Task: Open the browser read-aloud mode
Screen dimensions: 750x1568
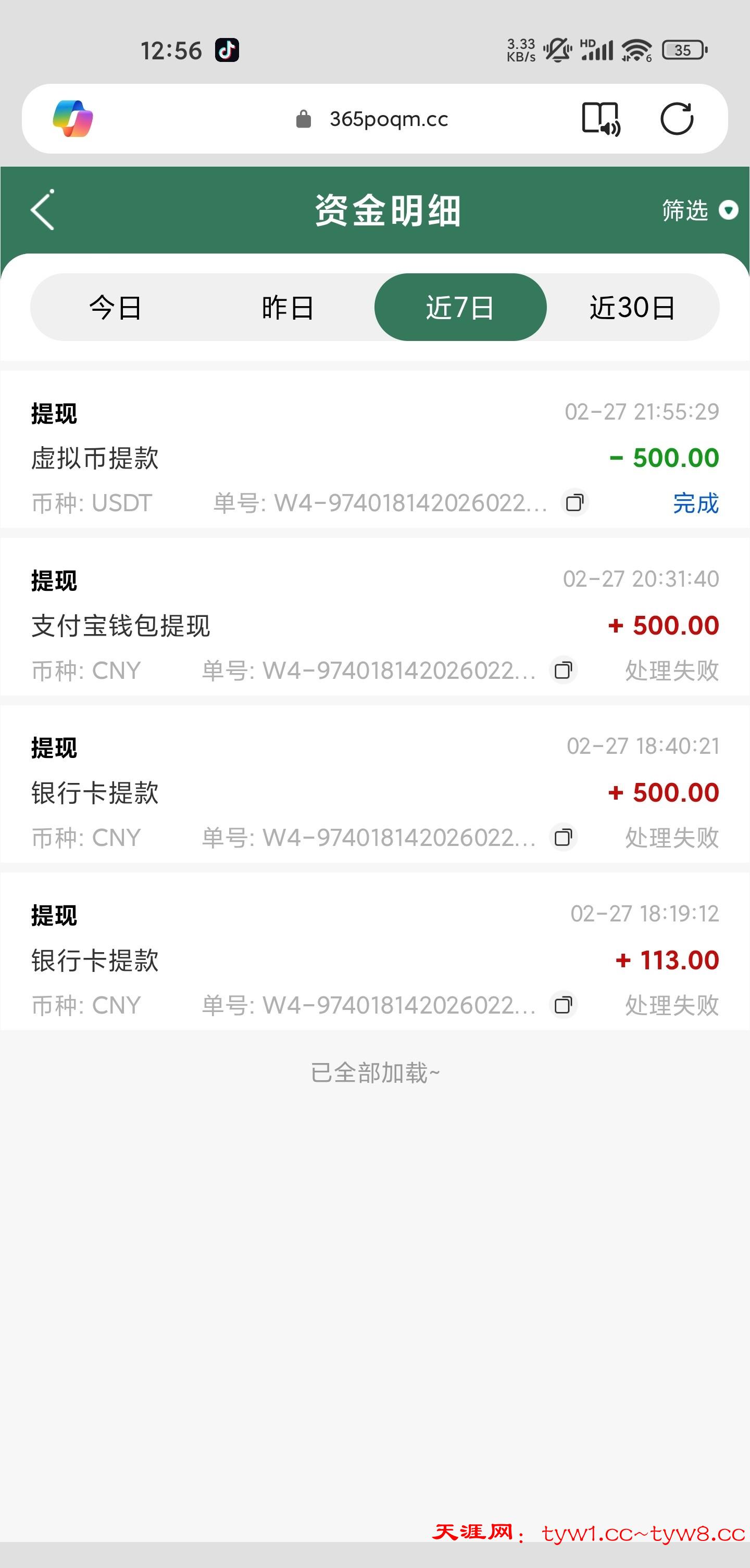Action: 601,119
